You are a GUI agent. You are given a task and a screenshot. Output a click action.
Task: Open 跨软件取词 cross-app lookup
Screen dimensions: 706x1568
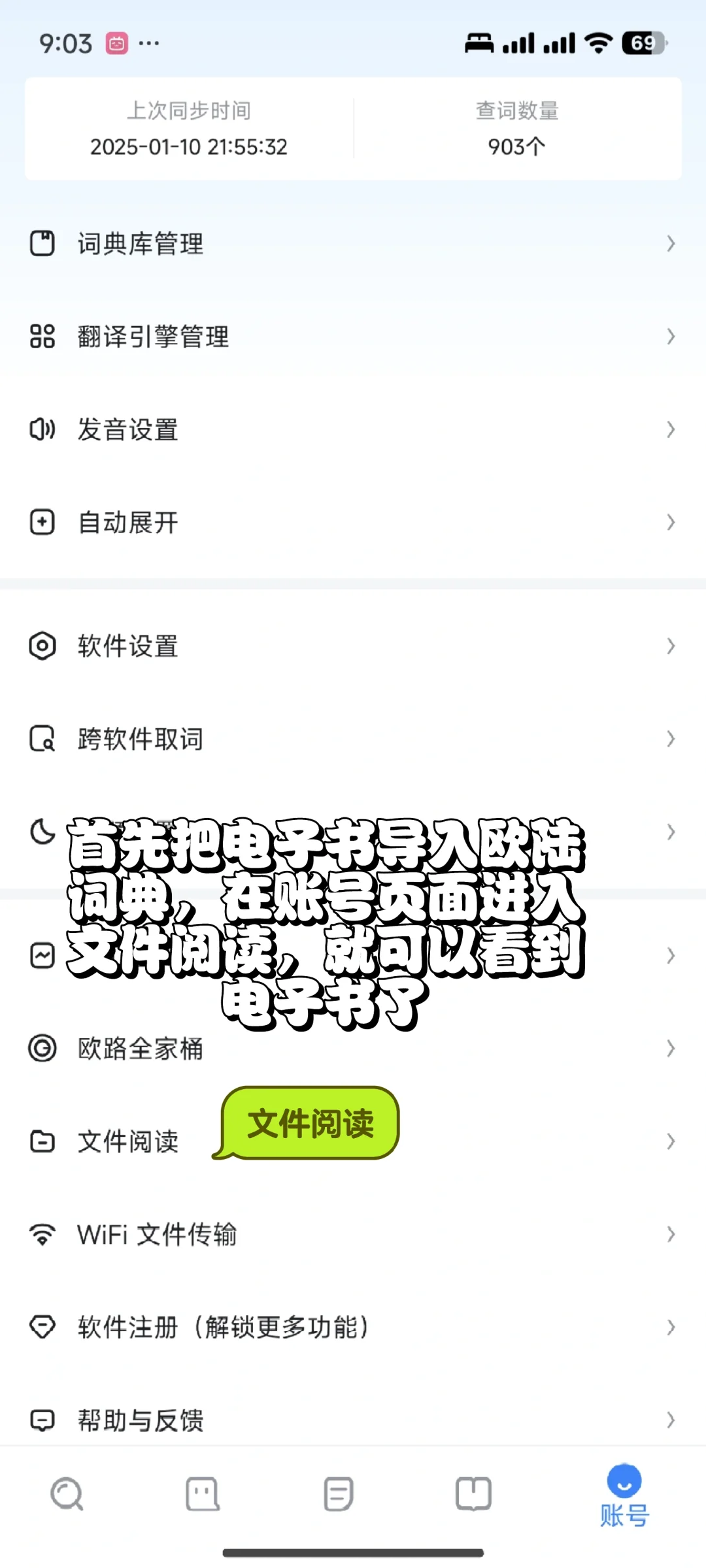pyautogui.click(x=353, y=739)
